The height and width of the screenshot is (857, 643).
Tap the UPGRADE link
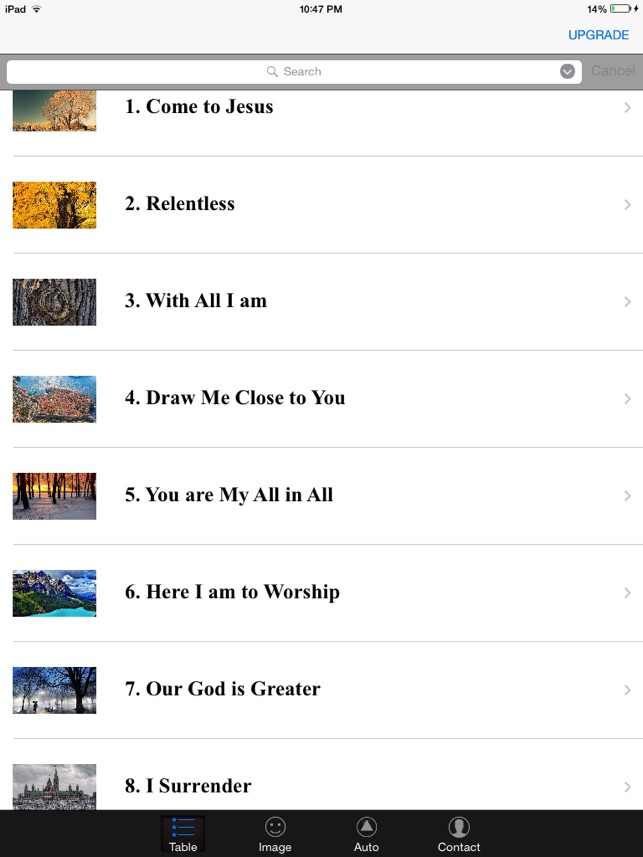click(598, 35)
